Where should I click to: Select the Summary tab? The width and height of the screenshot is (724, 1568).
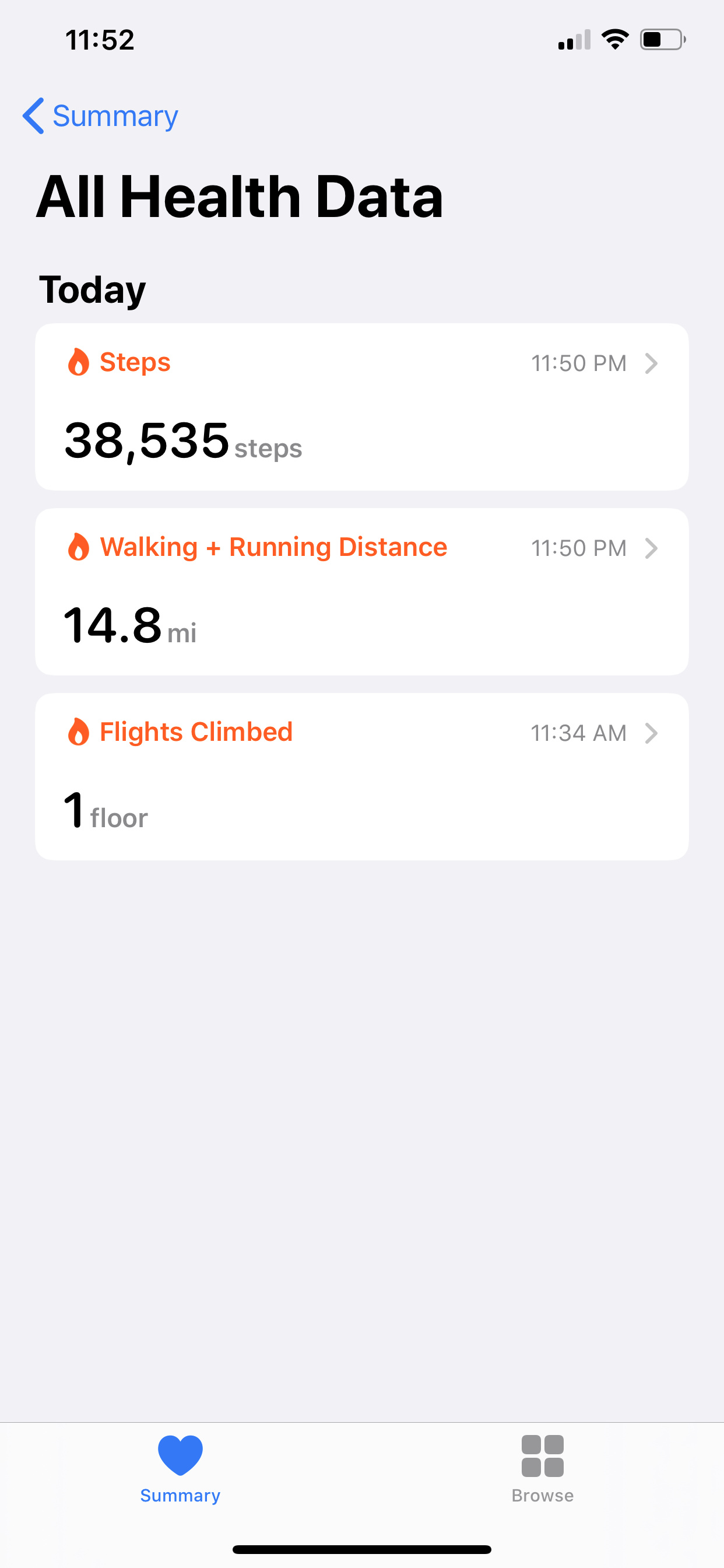[x=180, y=1468]
